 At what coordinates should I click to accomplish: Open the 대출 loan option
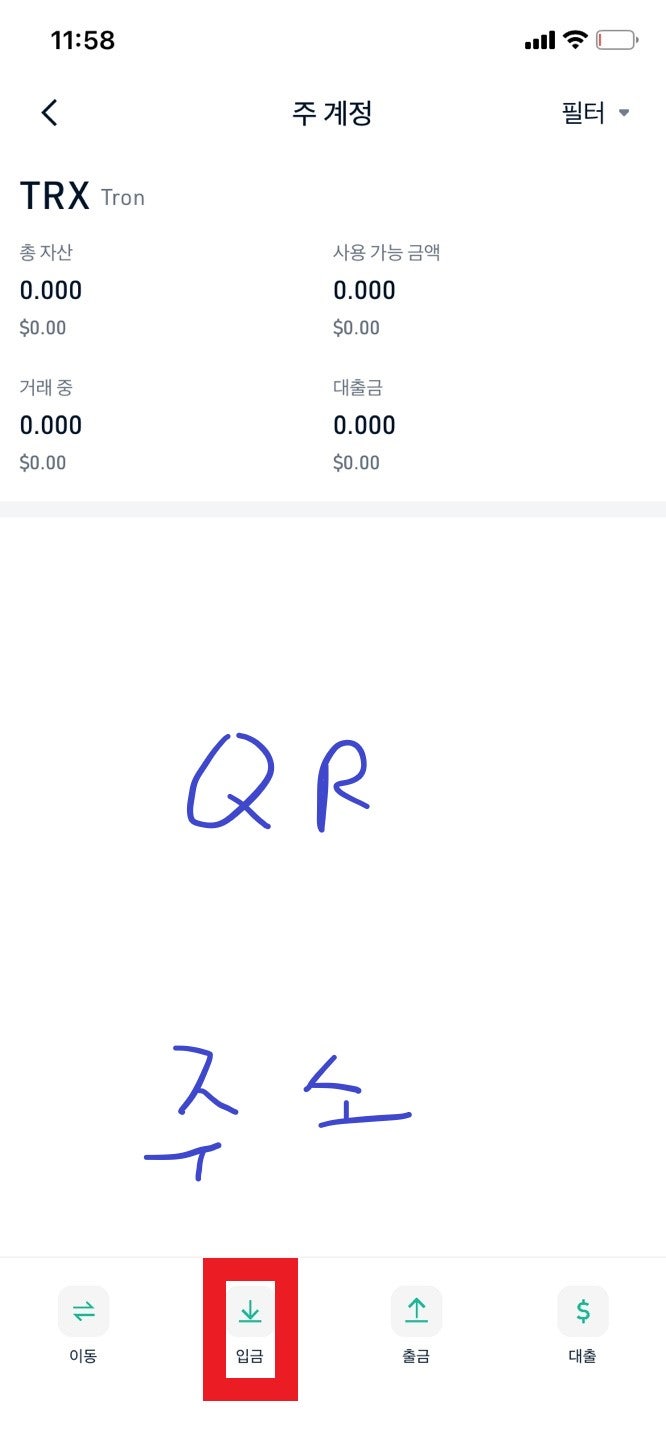pyautogui.click(x=582, y=1322)
